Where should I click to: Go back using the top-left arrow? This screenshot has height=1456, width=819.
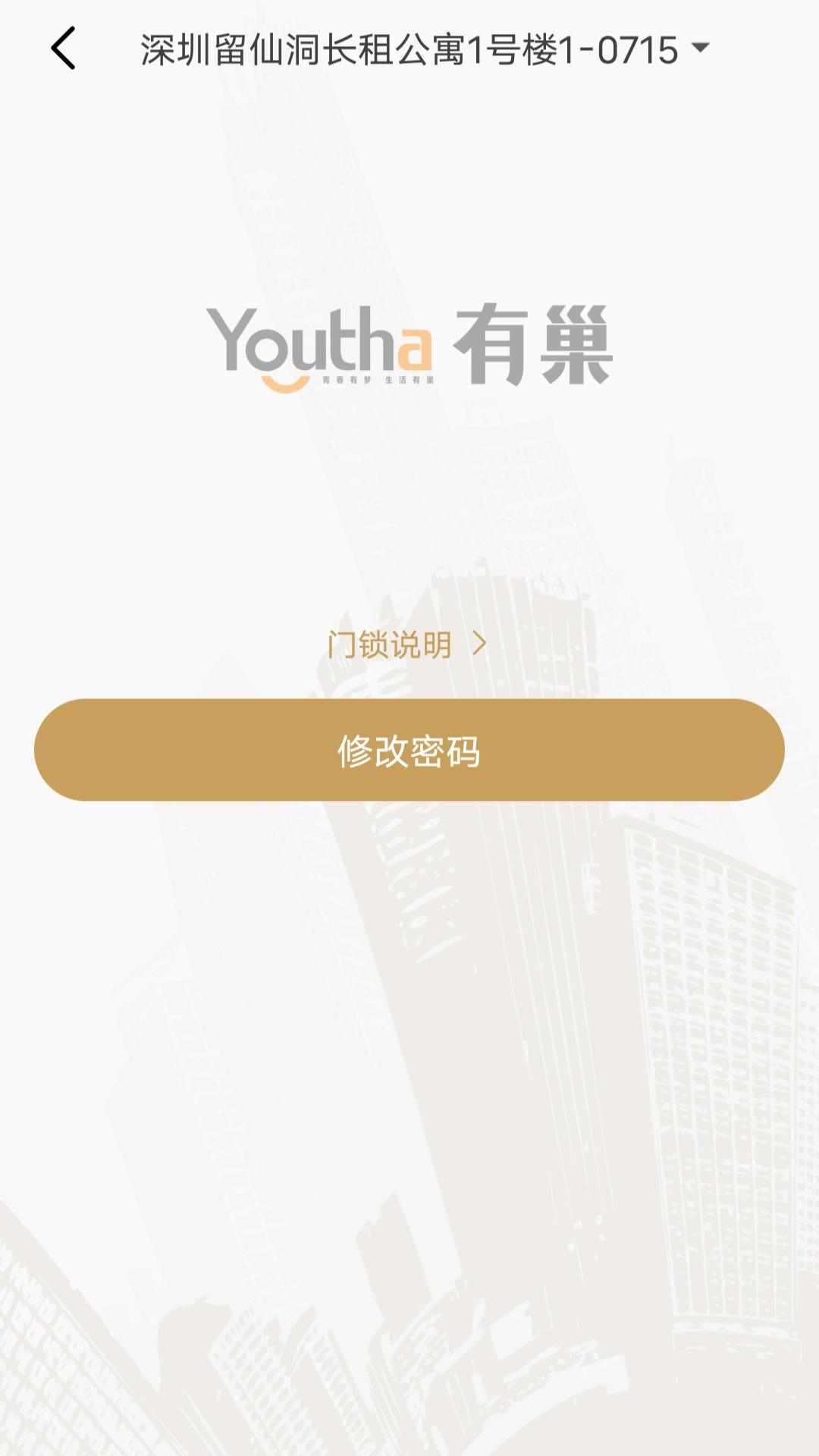[x=64, y=49]
